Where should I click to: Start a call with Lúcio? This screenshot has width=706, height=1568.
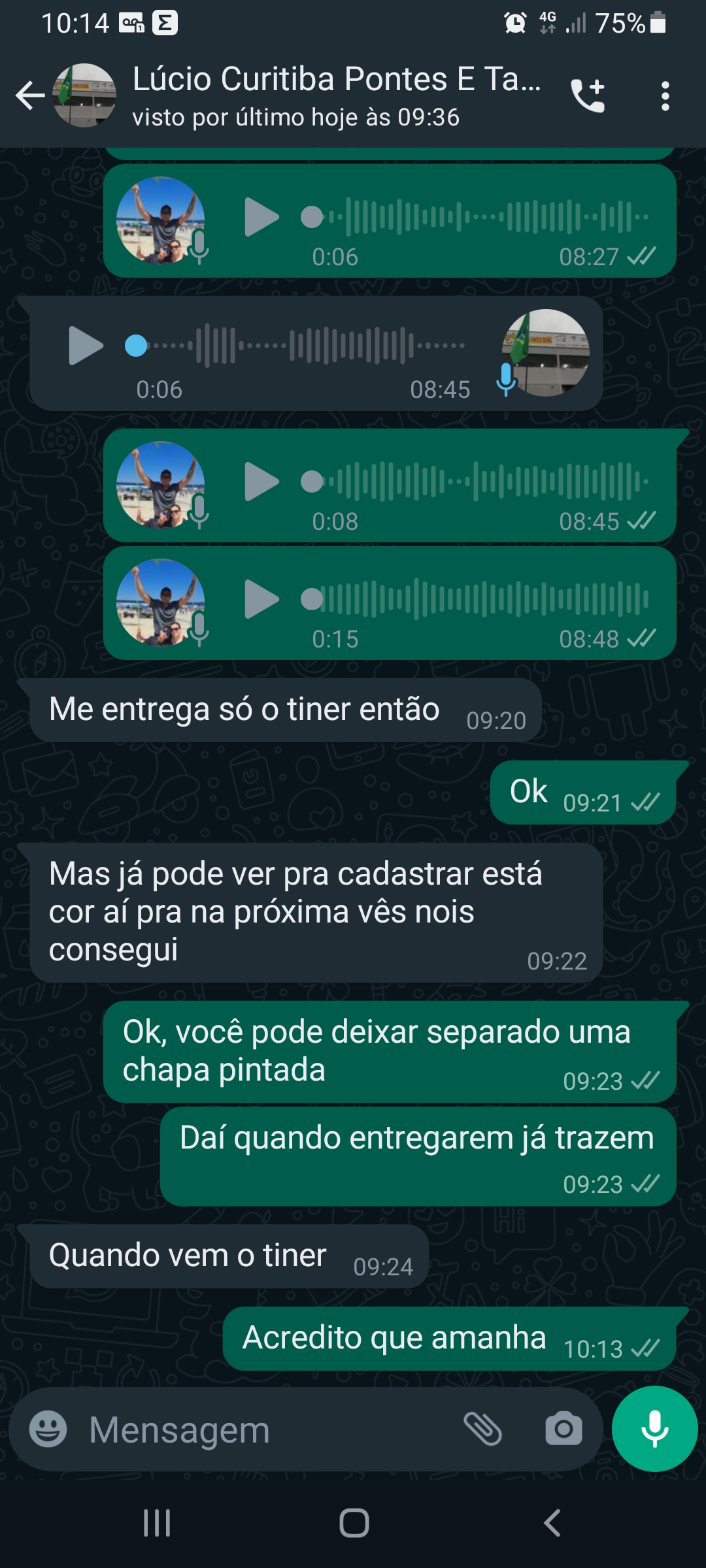(588, 96)
